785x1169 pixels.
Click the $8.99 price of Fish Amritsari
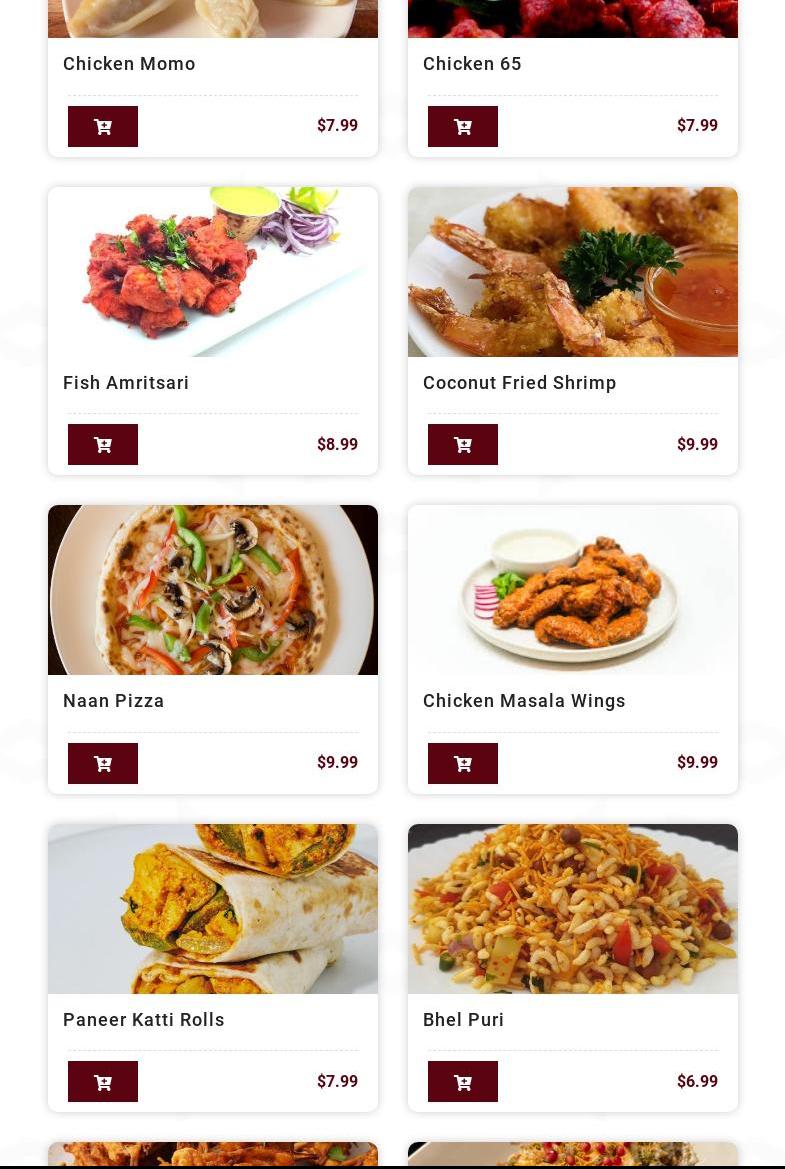(337, 444)
